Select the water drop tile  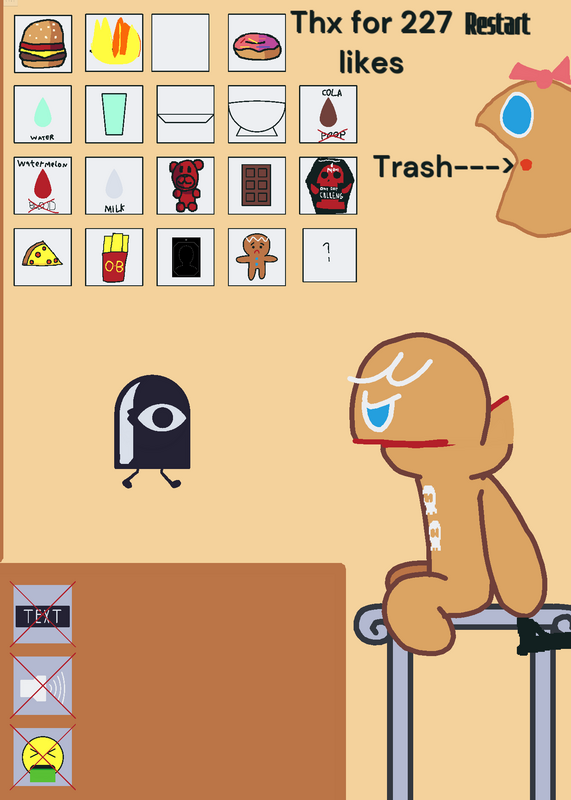(43, 114)
